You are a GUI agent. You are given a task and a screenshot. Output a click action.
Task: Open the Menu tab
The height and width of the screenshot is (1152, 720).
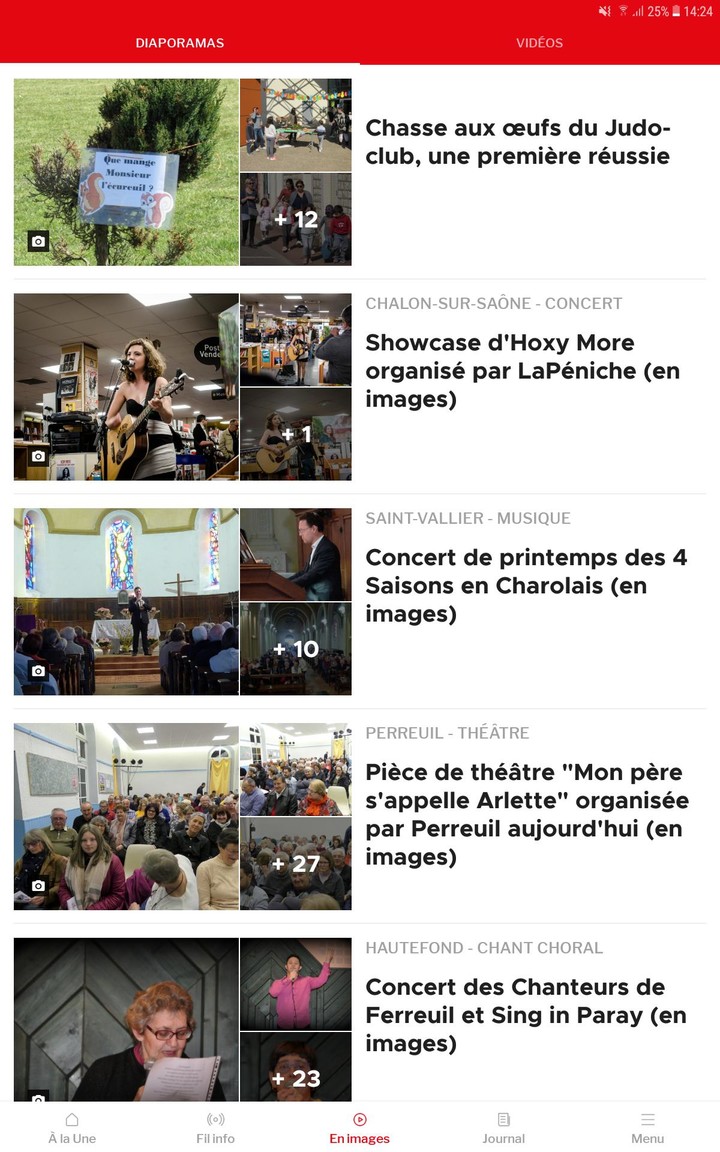[x=647, y=1128]
